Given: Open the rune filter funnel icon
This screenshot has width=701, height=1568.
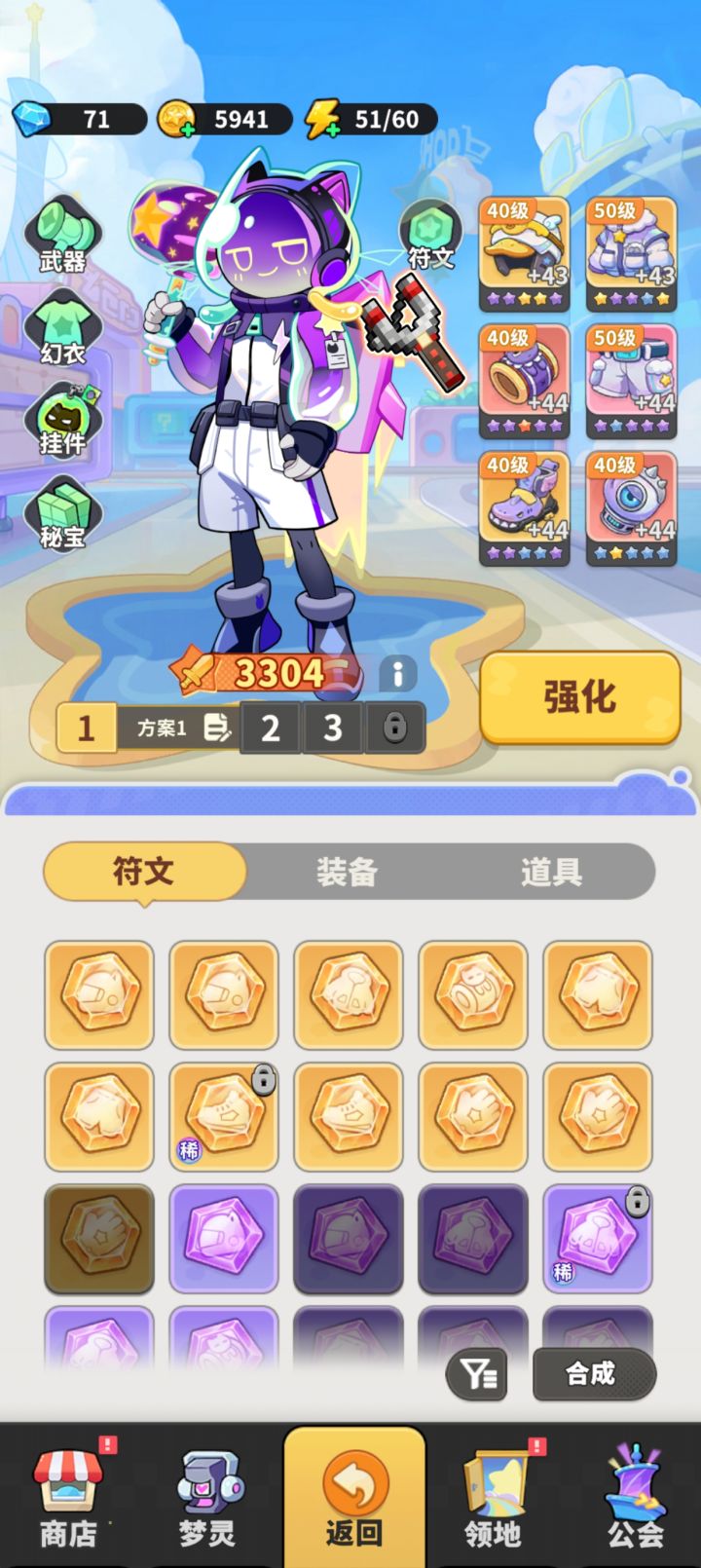Looking at the screenshot, I should tap(476, 1374).
